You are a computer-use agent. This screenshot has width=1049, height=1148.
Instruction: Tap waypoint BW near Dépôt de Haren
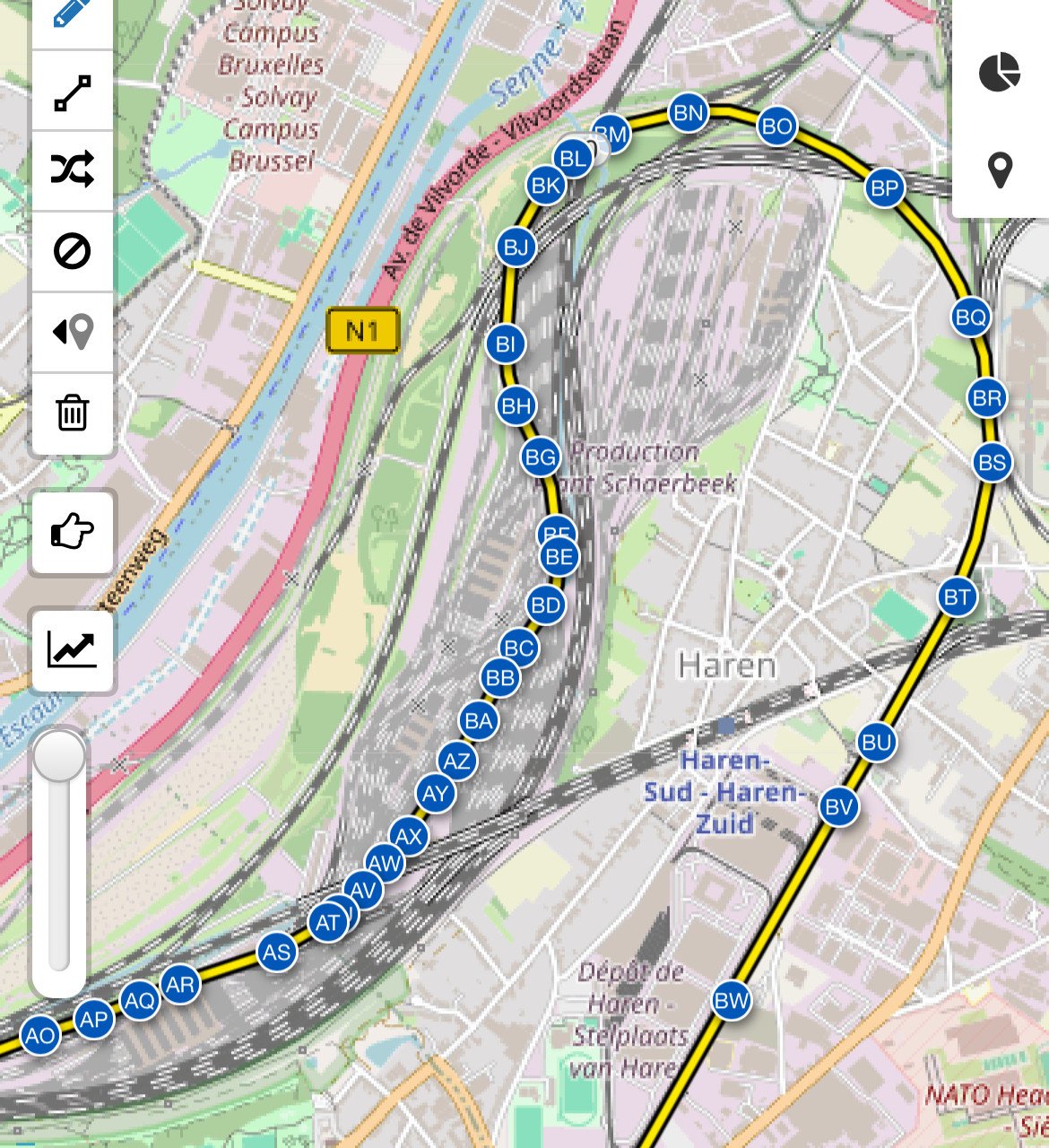[731, 1001]
